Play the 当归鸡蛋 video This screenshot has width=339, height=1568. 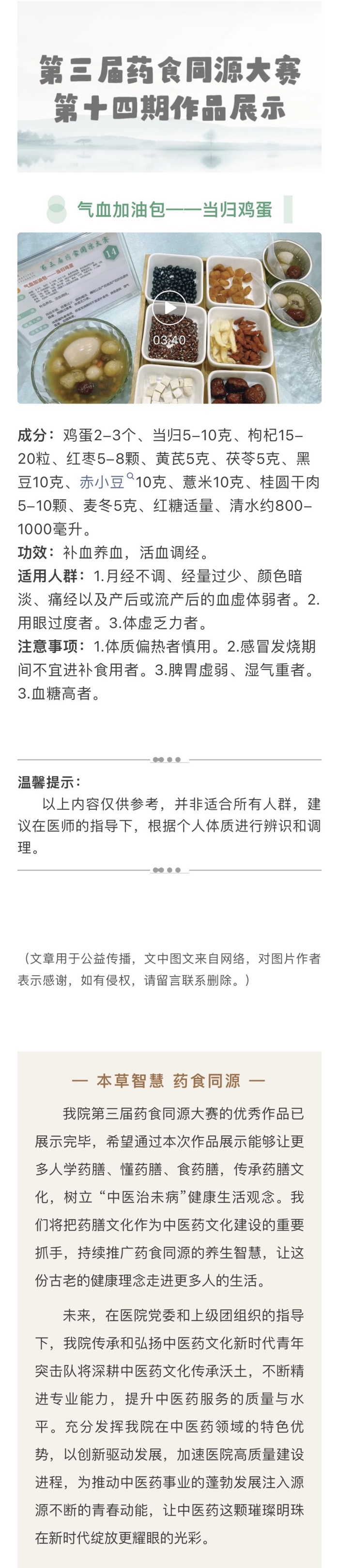(x=169, y=308)
